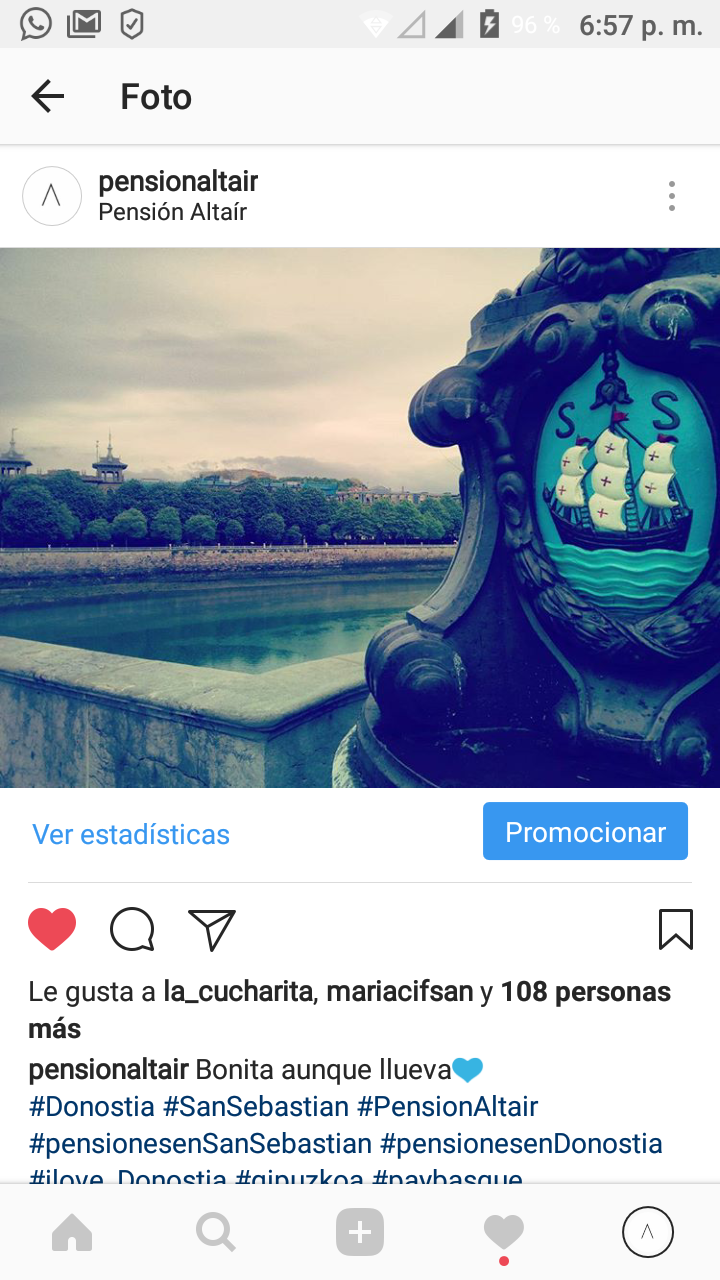View la_cucharita's profile from likes
720x1280 pixels.
click(x=239, y=992)
